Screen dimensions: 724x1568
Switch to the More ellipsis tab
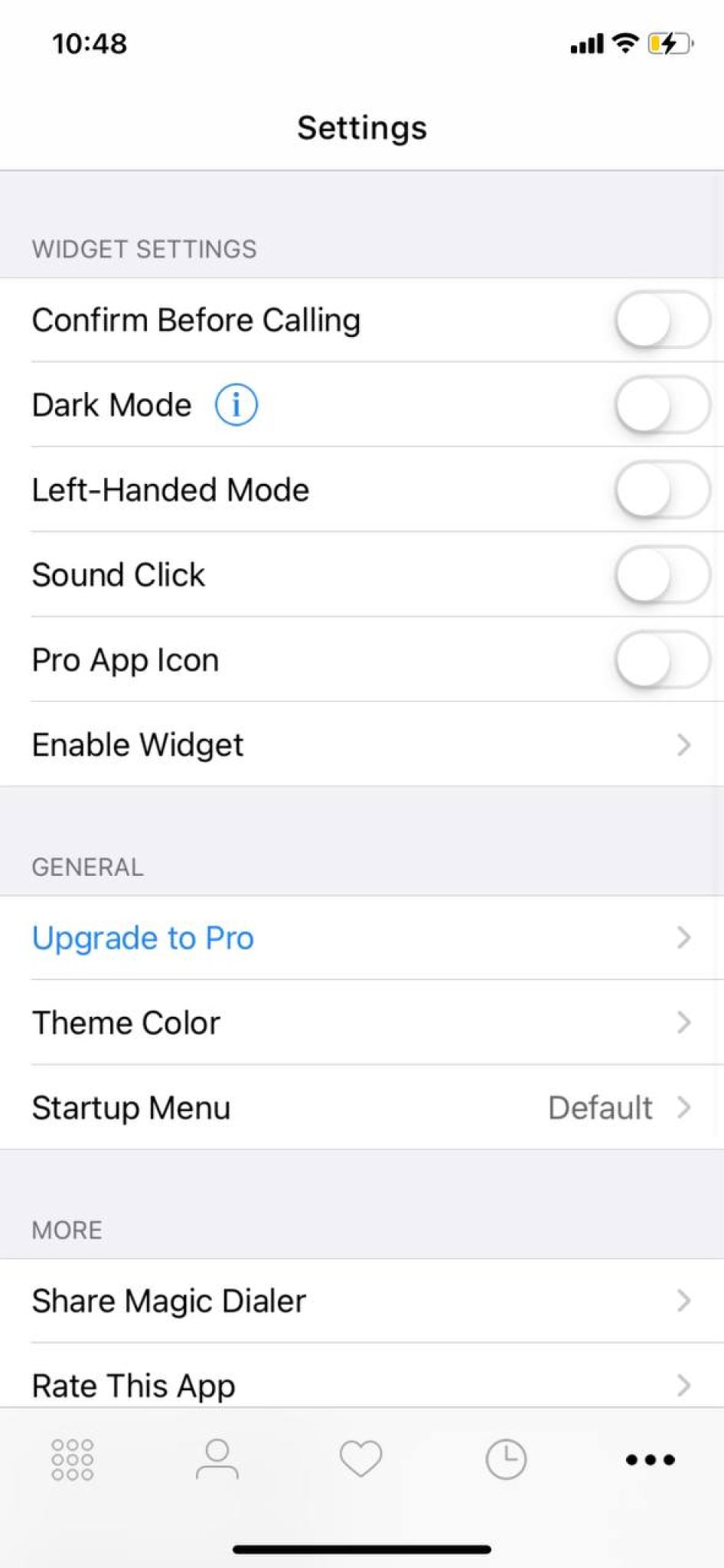(x=650, y=1459)
